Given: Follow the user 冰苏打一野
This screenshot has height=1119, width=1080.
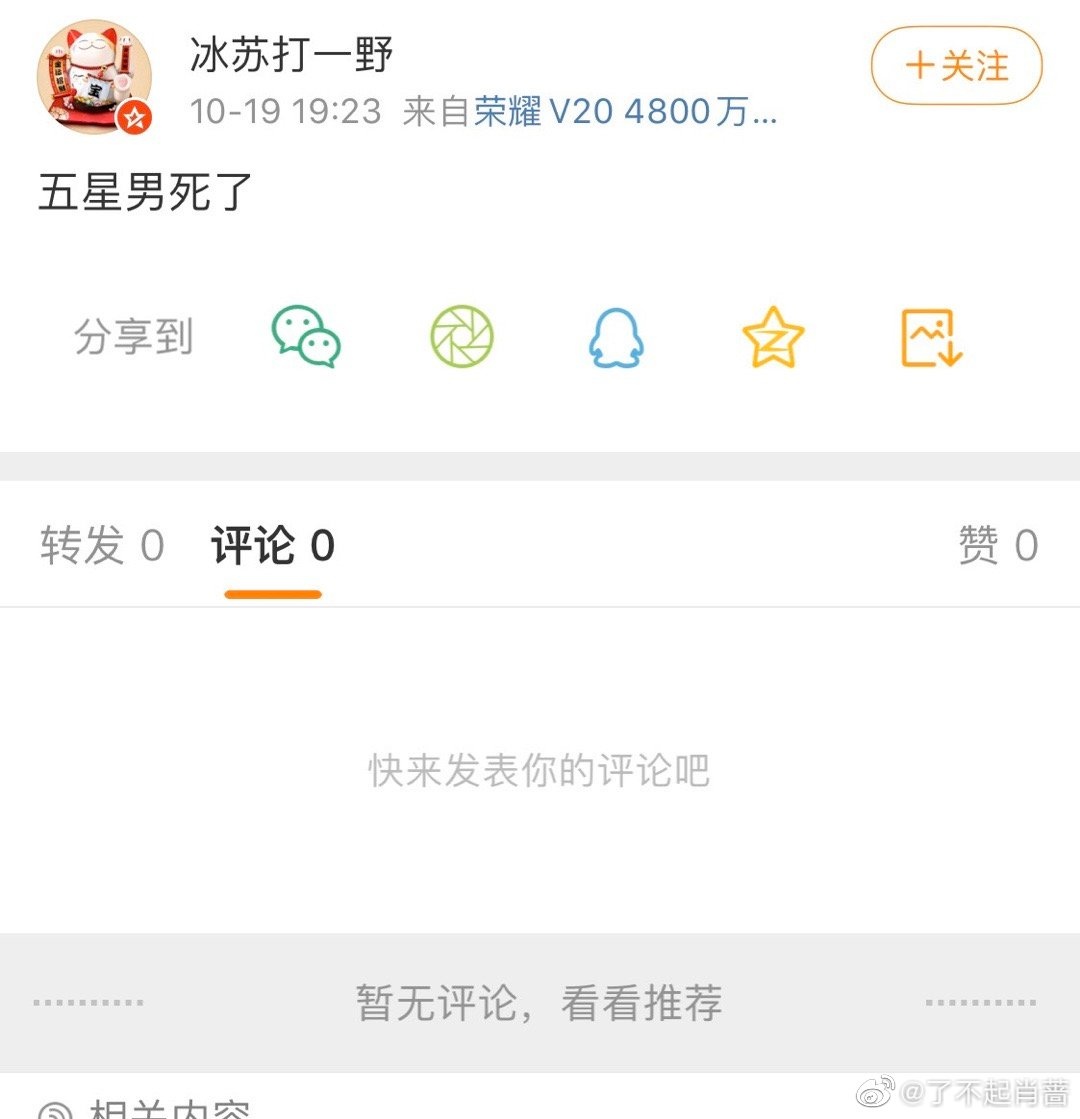Looking at the screenshot, I should (x=956, y=67).
